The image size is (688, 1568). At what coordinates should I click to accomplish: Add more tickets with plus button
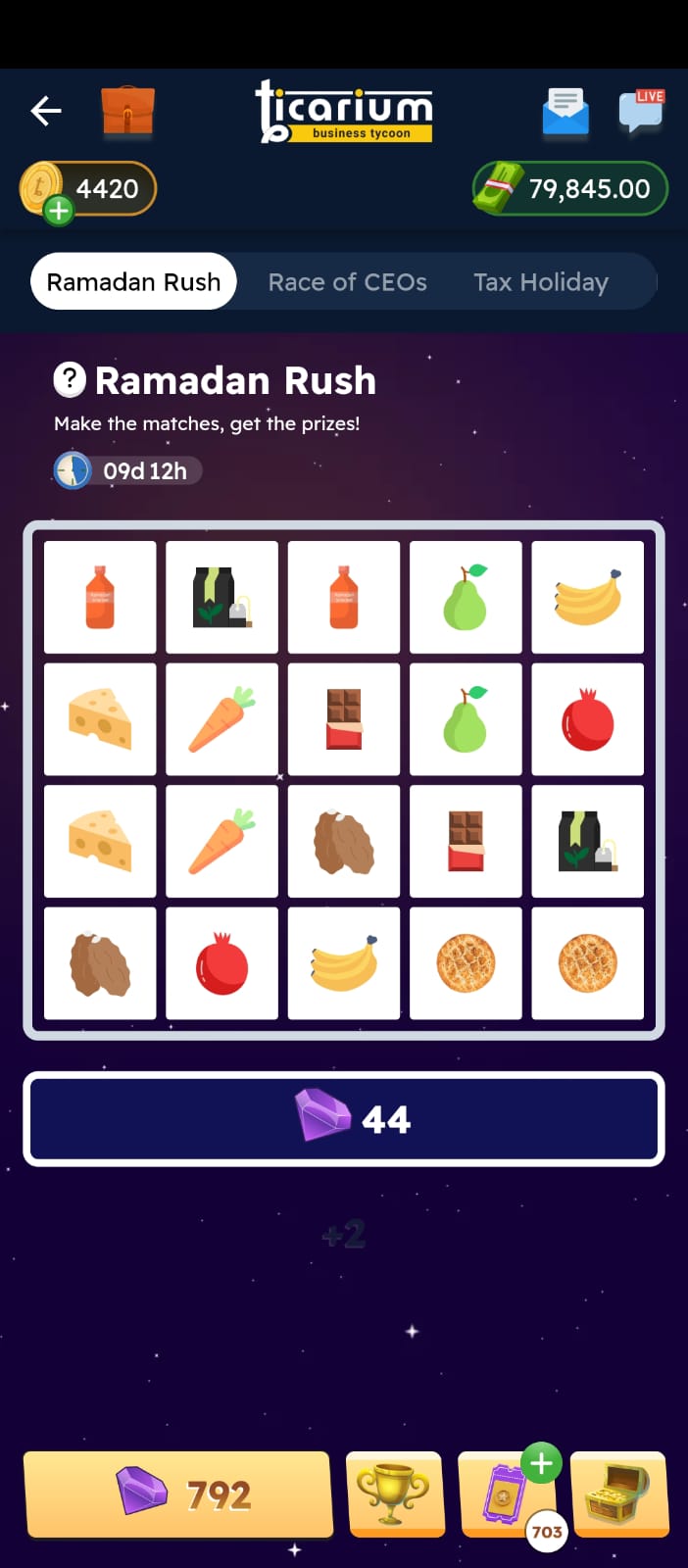pyautogui.click(x=541, y=1463)
